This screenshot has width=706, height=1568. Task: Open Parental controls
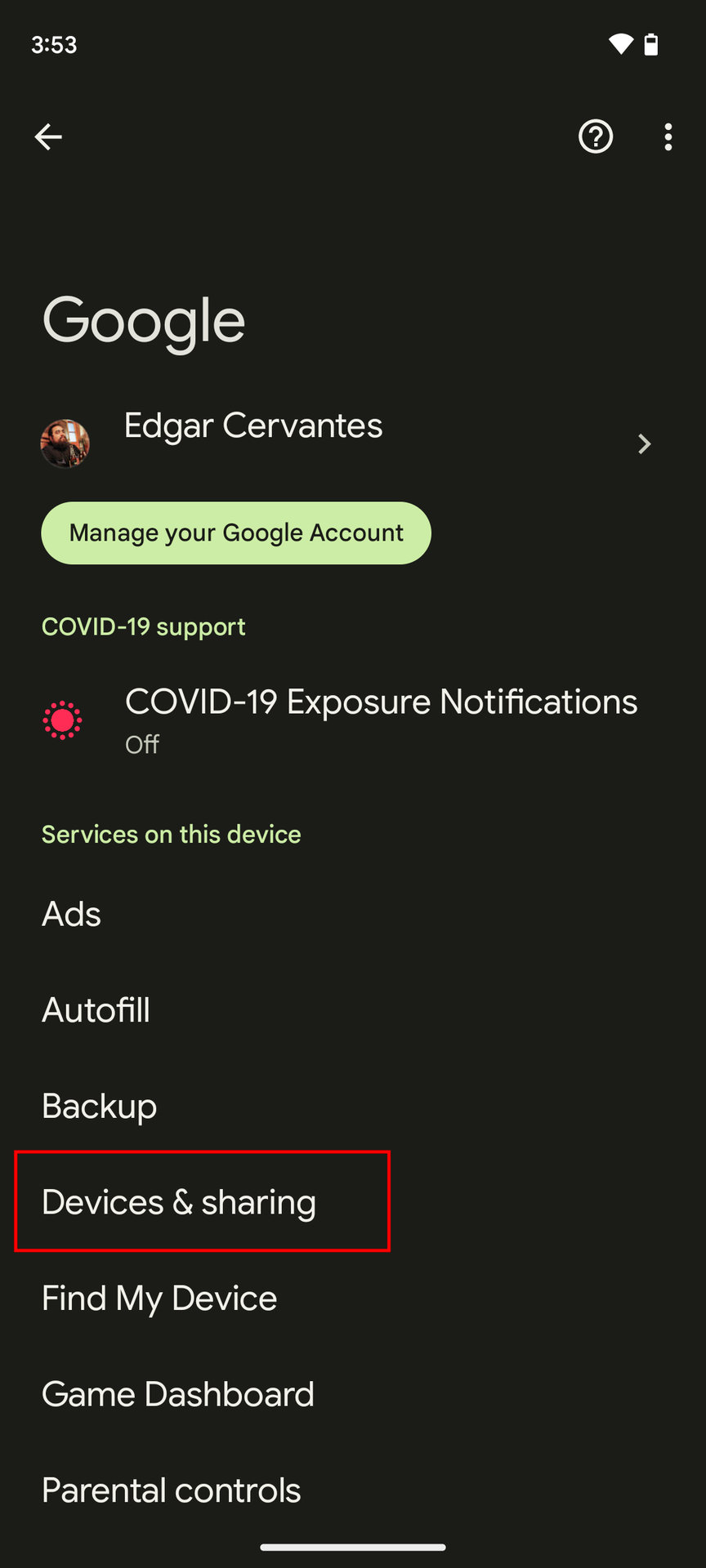click(172, 1490)
